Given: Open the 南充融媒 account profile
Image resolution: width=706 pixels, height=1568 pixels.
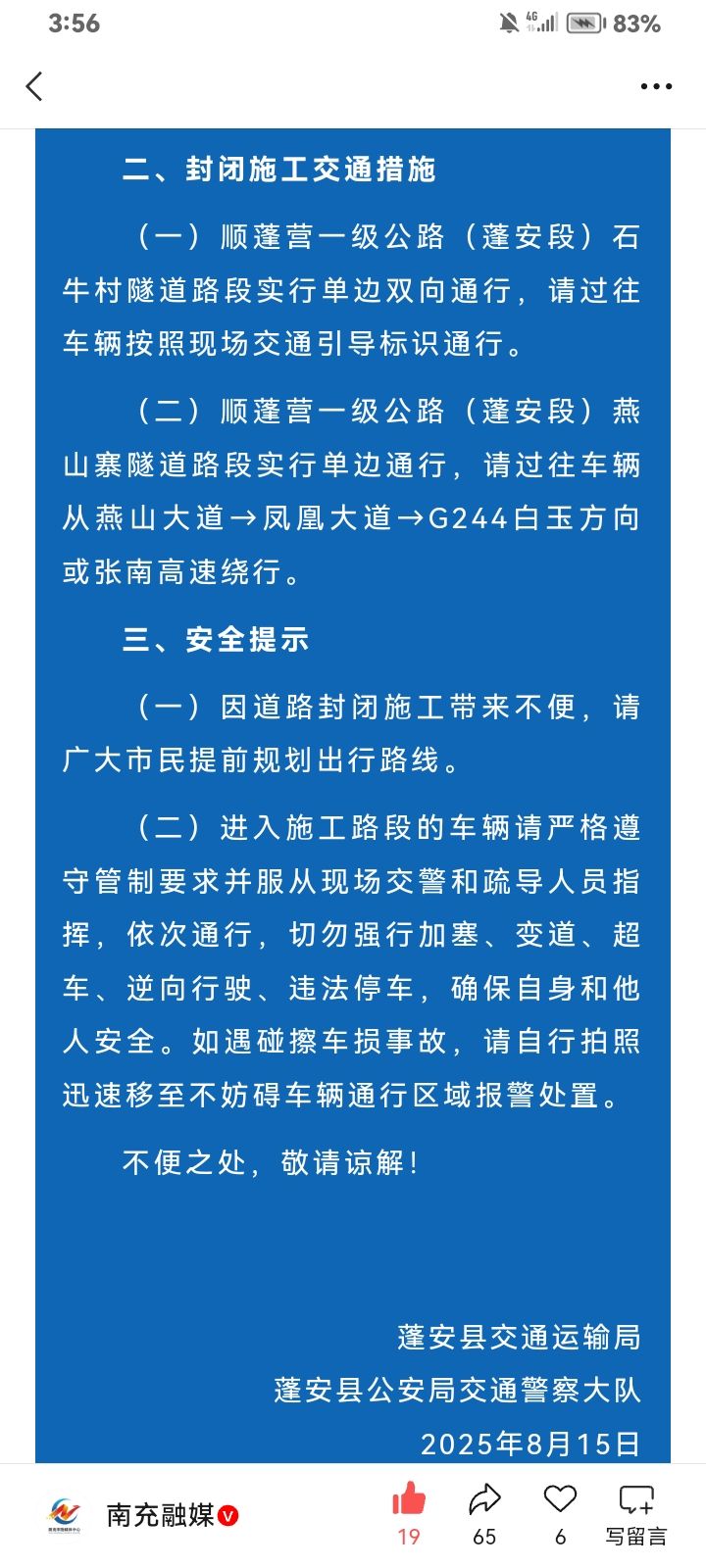Looking at the screenshot, I should [143, 1515].
